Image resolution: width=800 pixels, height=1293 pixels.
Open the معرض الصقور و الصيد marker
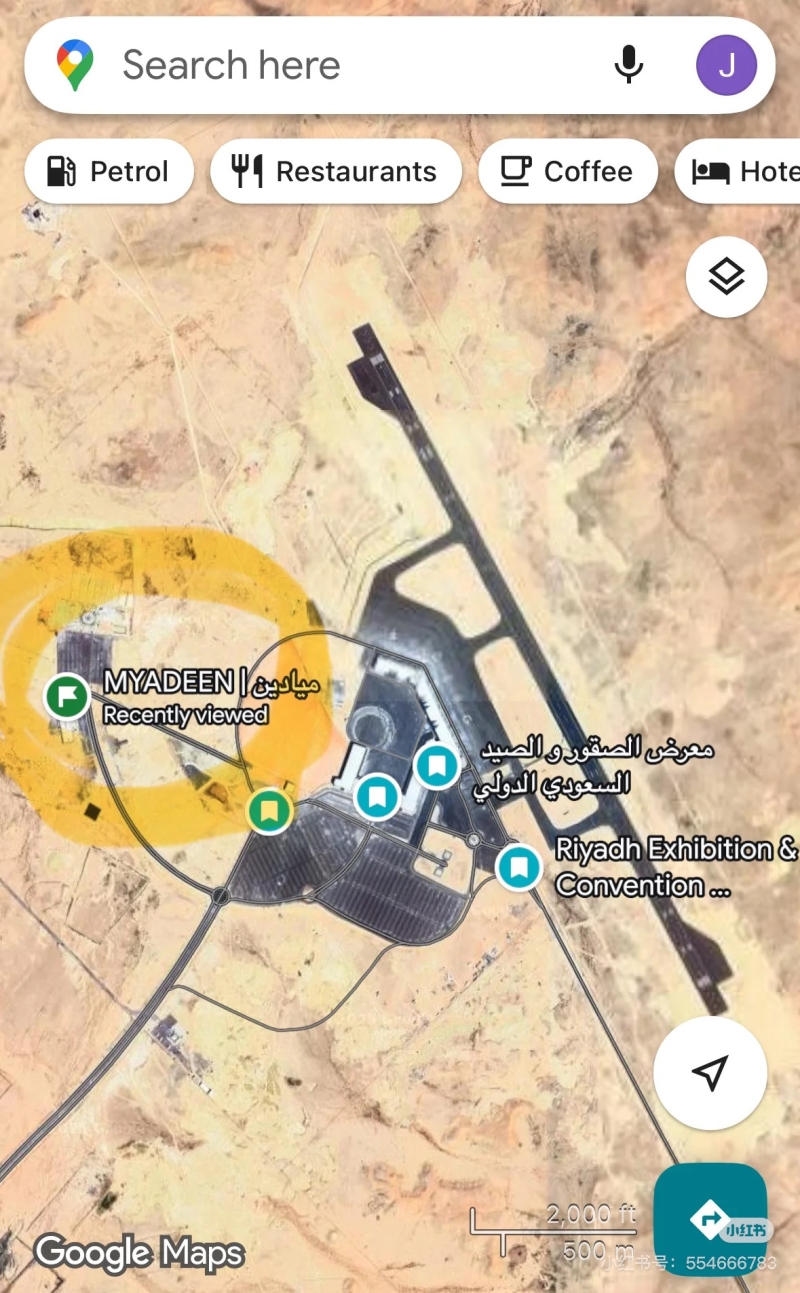coord(437,767)
